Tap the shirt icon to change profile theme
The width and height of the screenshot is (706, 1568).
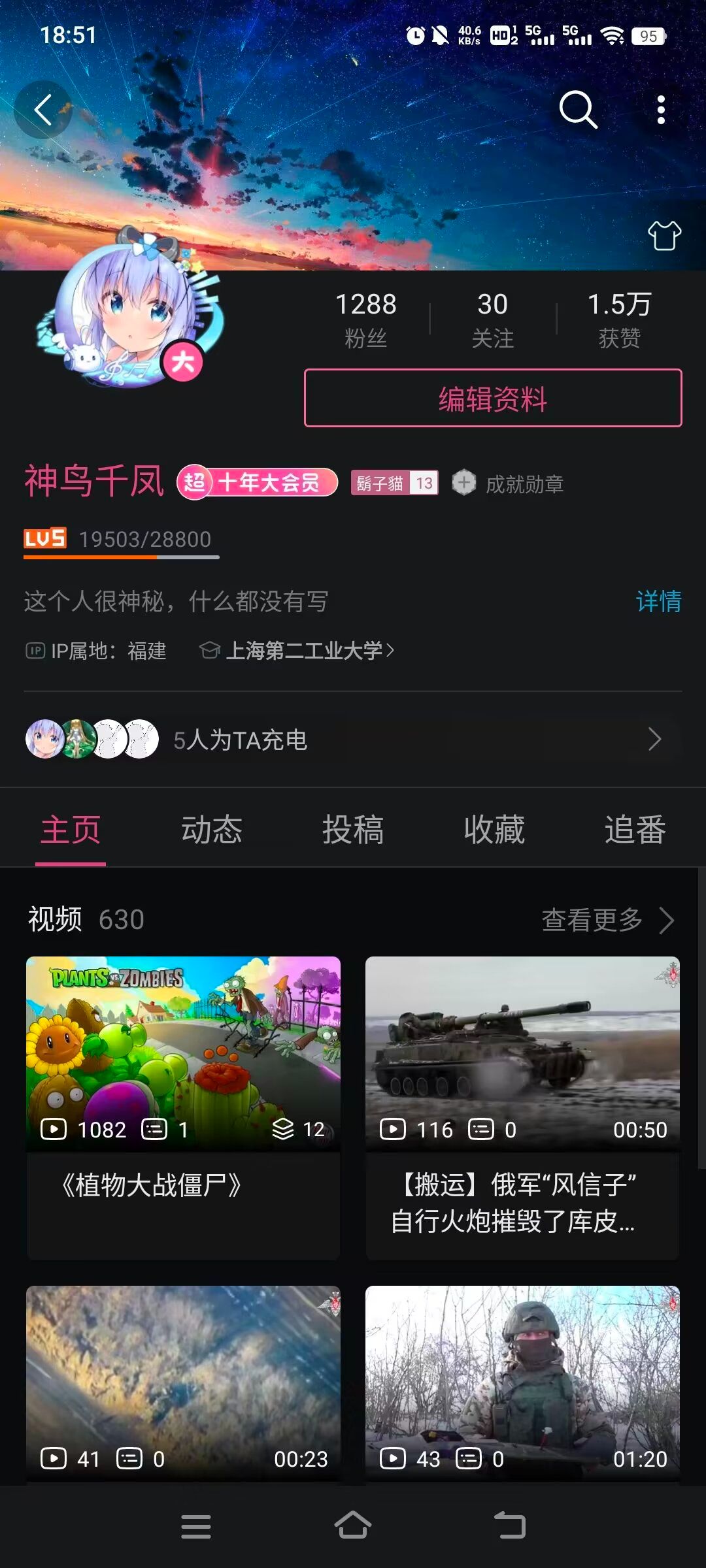click(x=664, y=235)
